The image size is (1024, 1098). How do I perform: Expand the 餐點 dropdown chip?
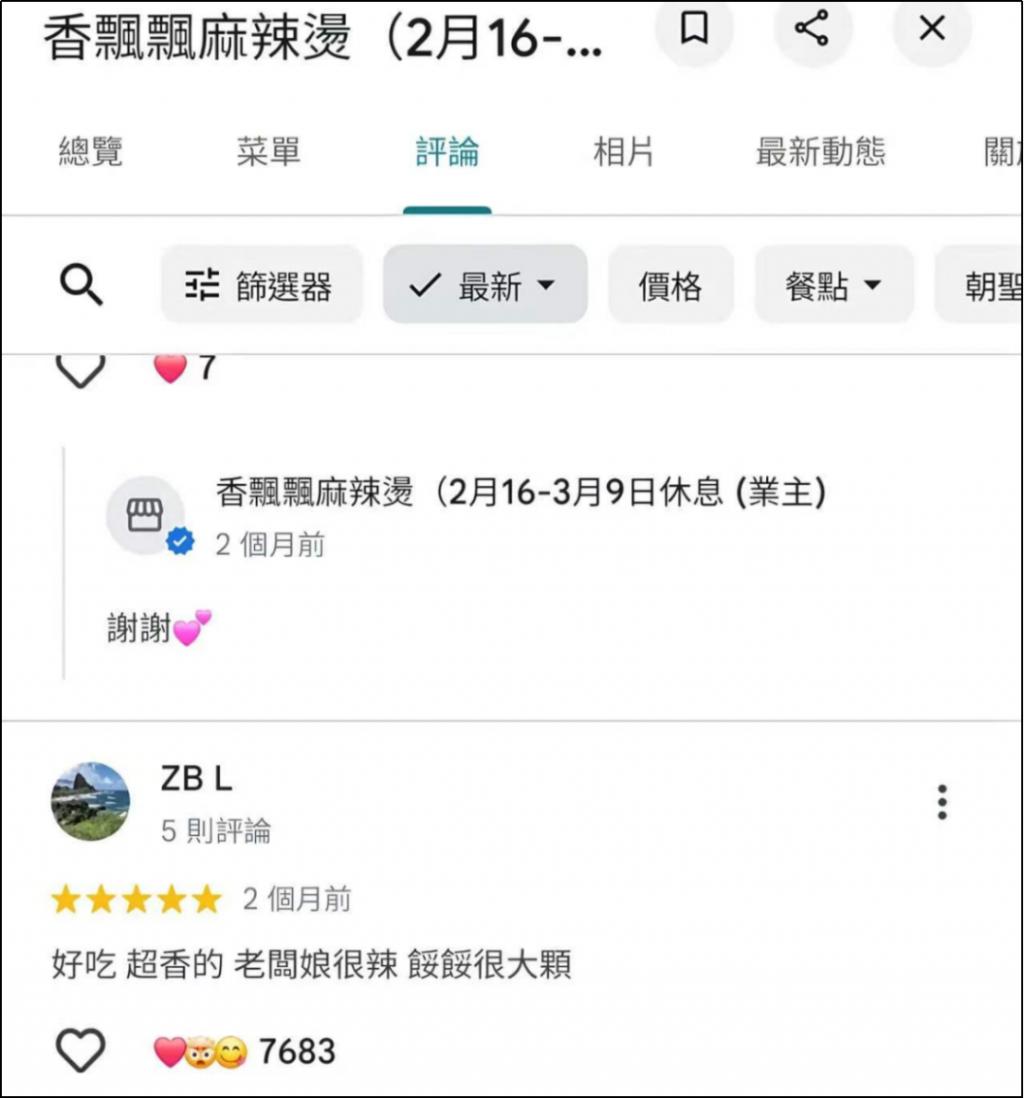tap(833, 287)
